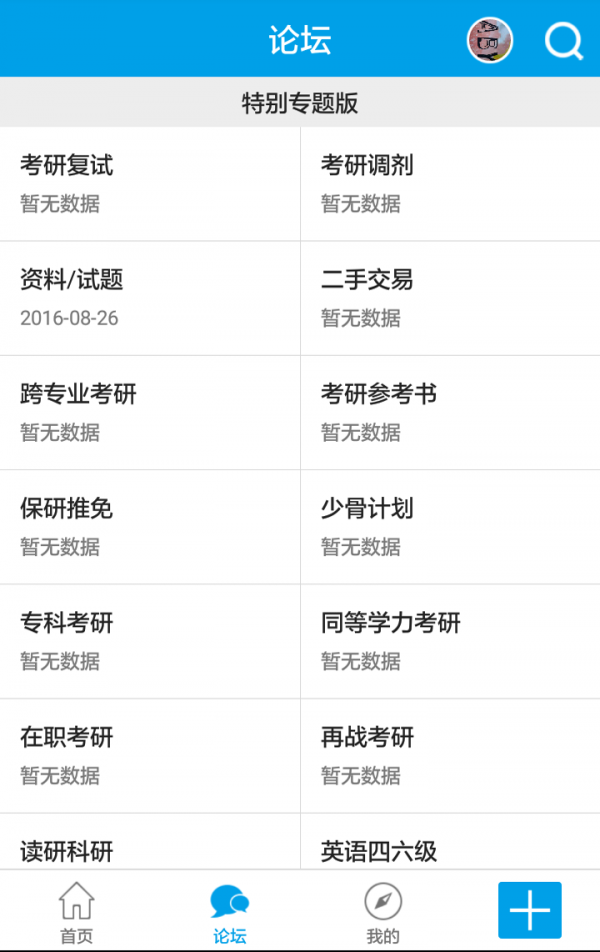The height and width of the screenshot is (952, 600).
Task: Open the 保研推免 forum section
Action: (x=150, y=526)
